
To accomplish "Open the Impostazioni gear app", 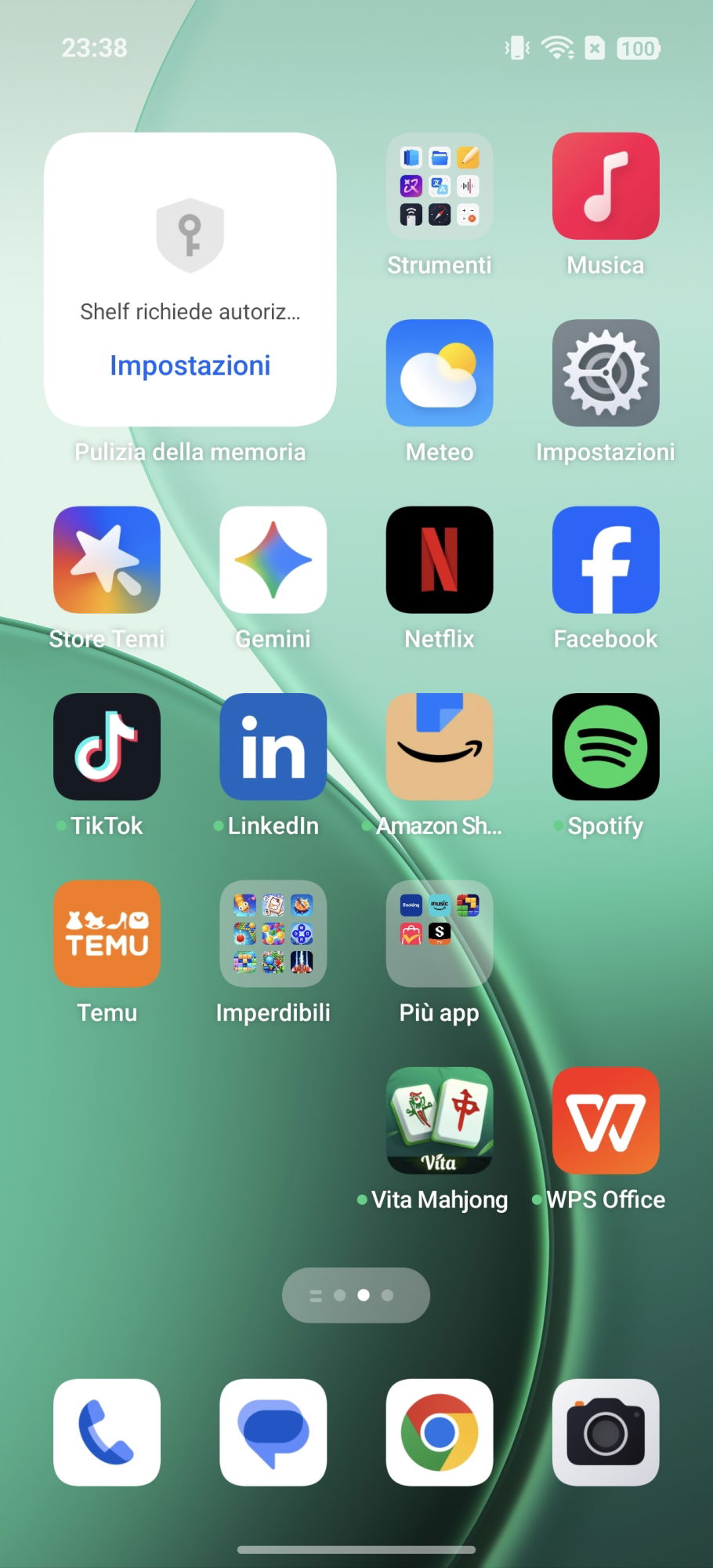I will 605,373.
